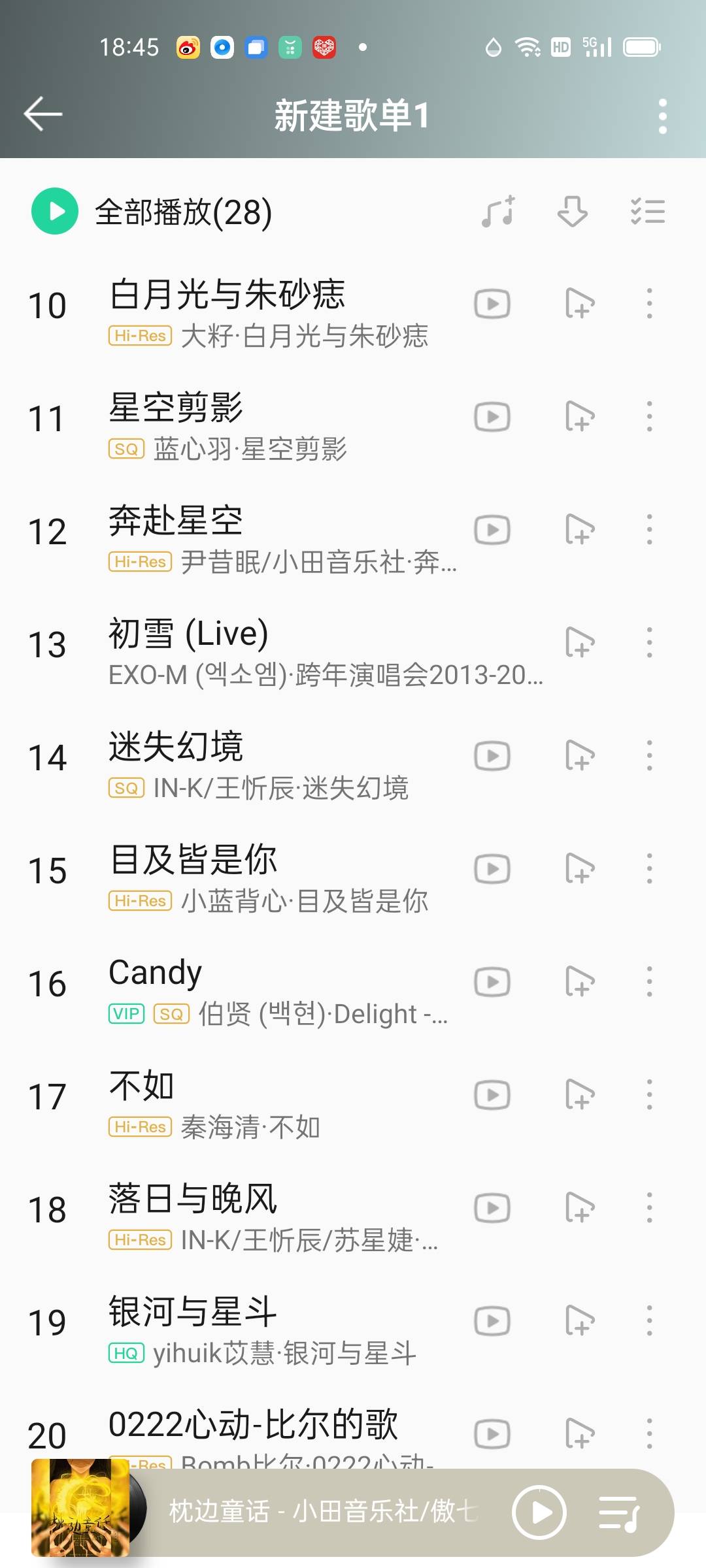This screenshot has width=706, height=1568.
Task: Open more options for 不如
Action: 648,1094
